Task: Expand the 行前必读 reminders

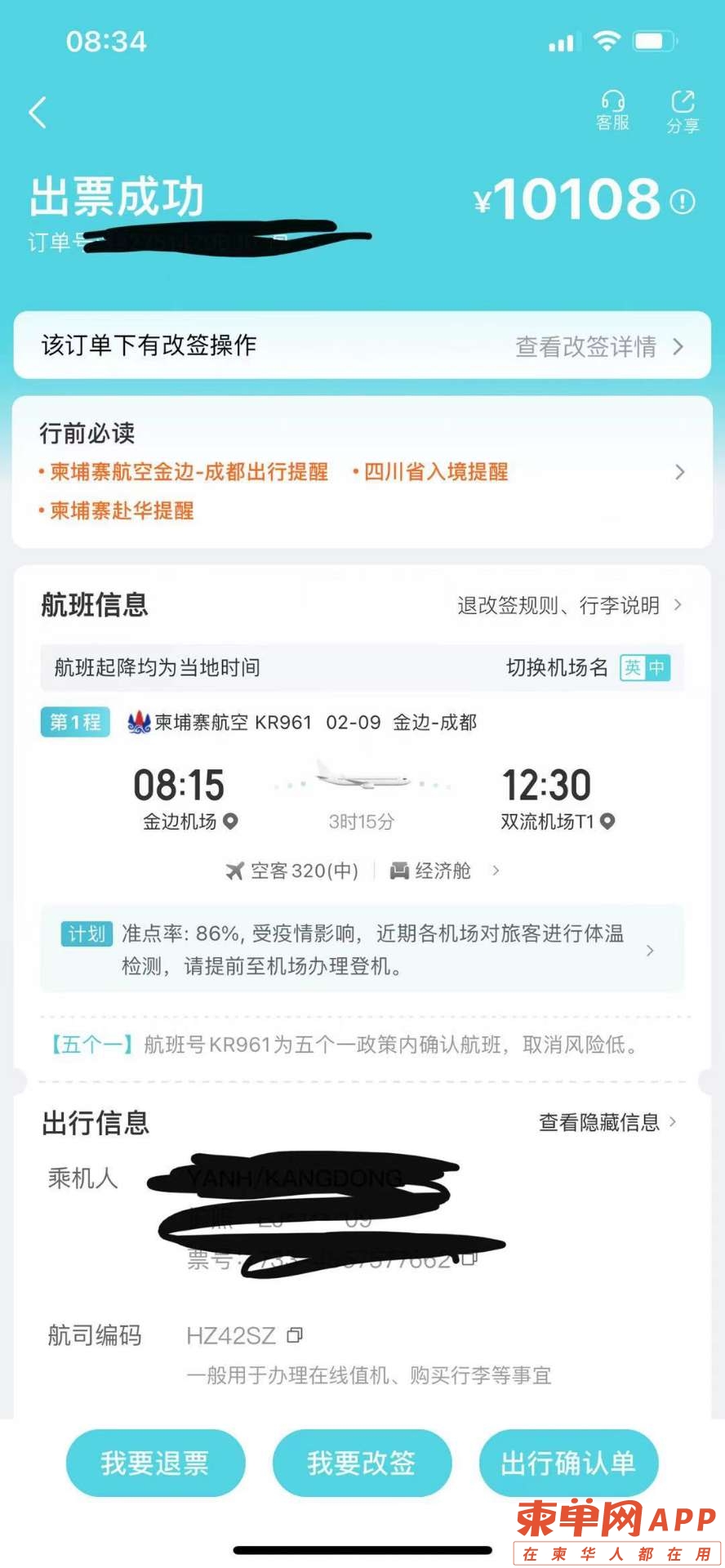Action: click(679, 472)
